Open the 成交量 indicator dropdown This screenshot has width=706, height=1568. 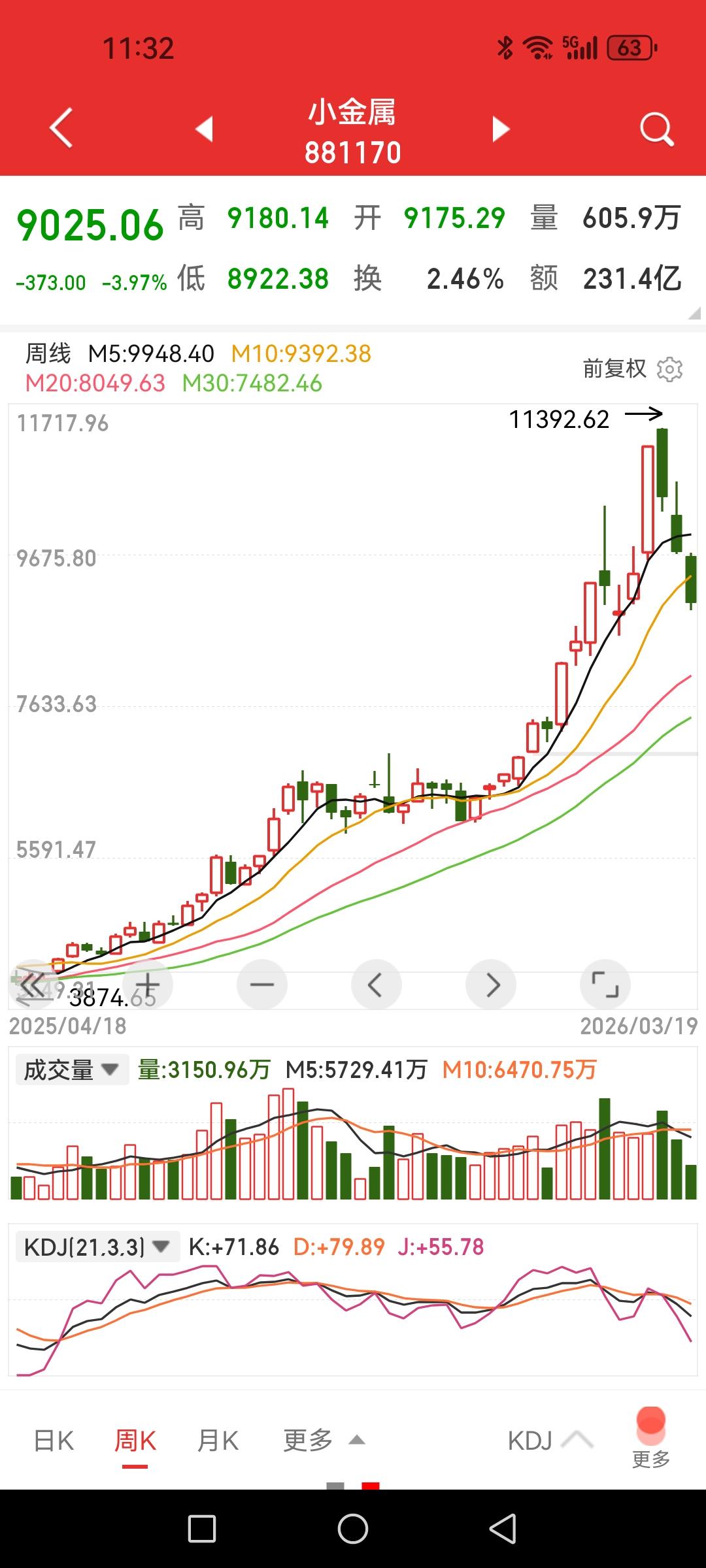pos(72,1070)
